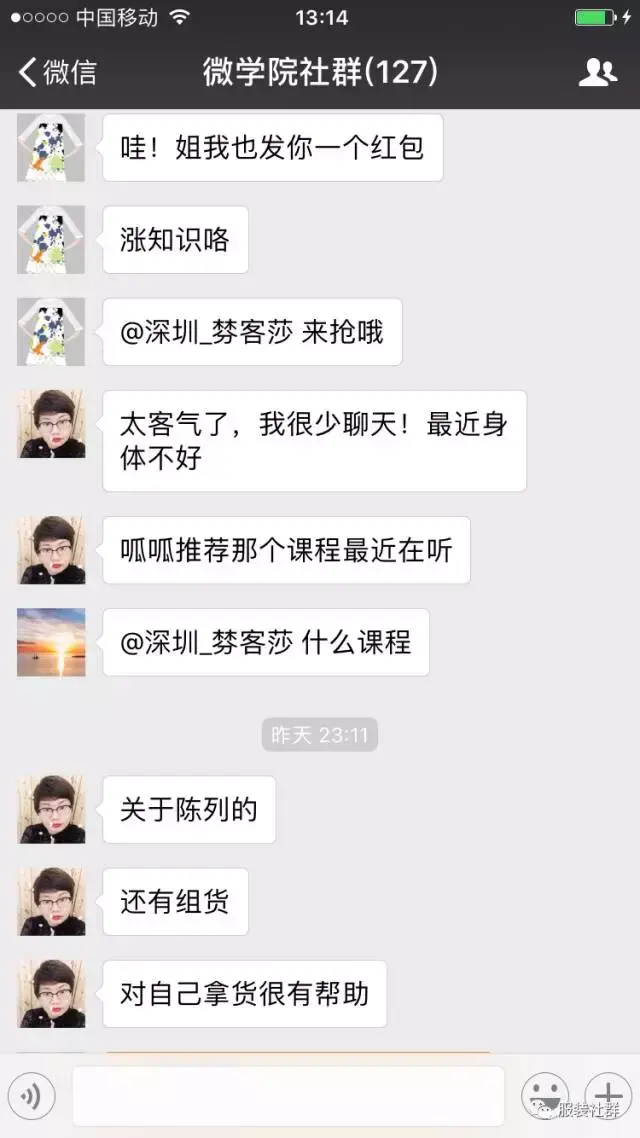Tap the avatar beside 涨知识咯 message
The height and width of the screenshot is (1138, 640).
51,240
